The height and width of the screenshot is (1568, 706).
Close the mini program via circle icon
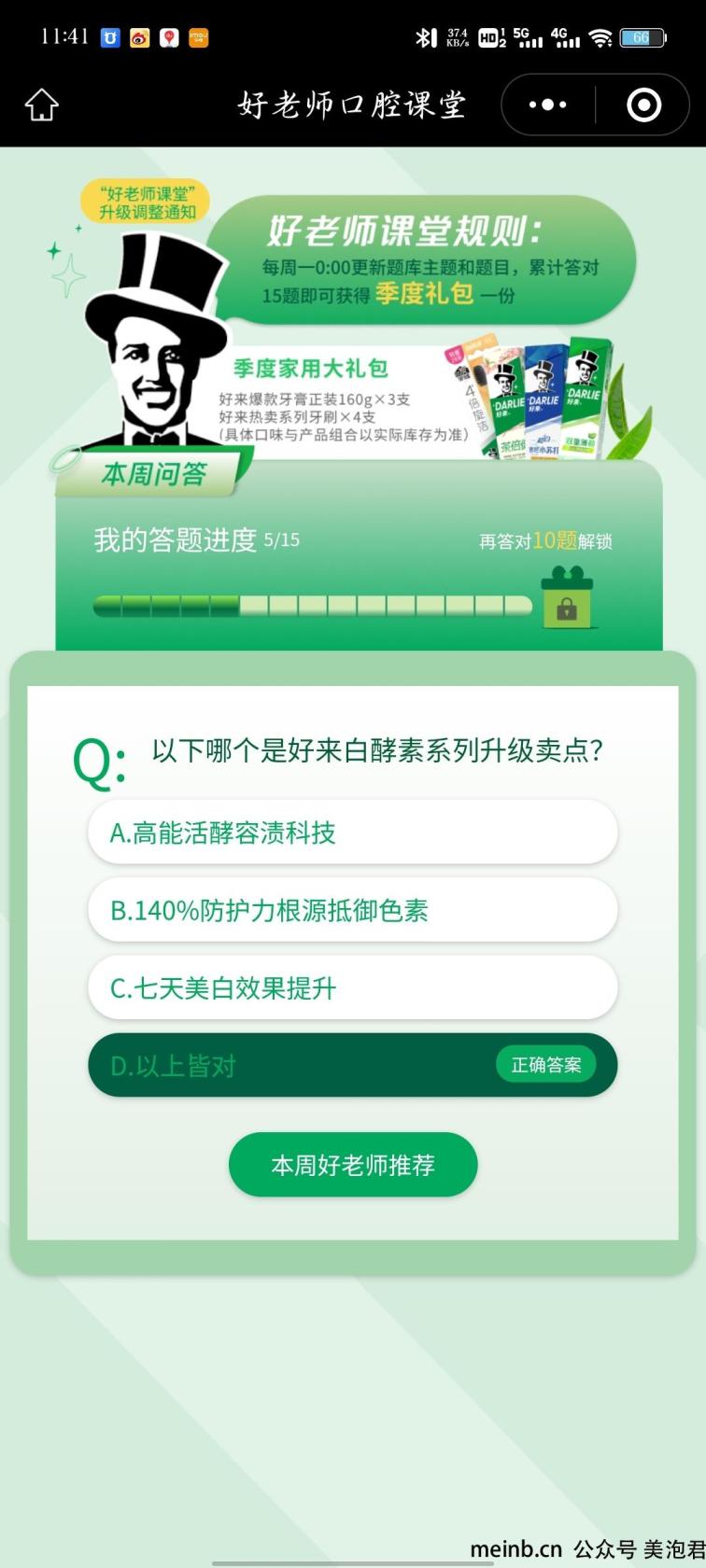pyautogui.click(x=643, y=105)
